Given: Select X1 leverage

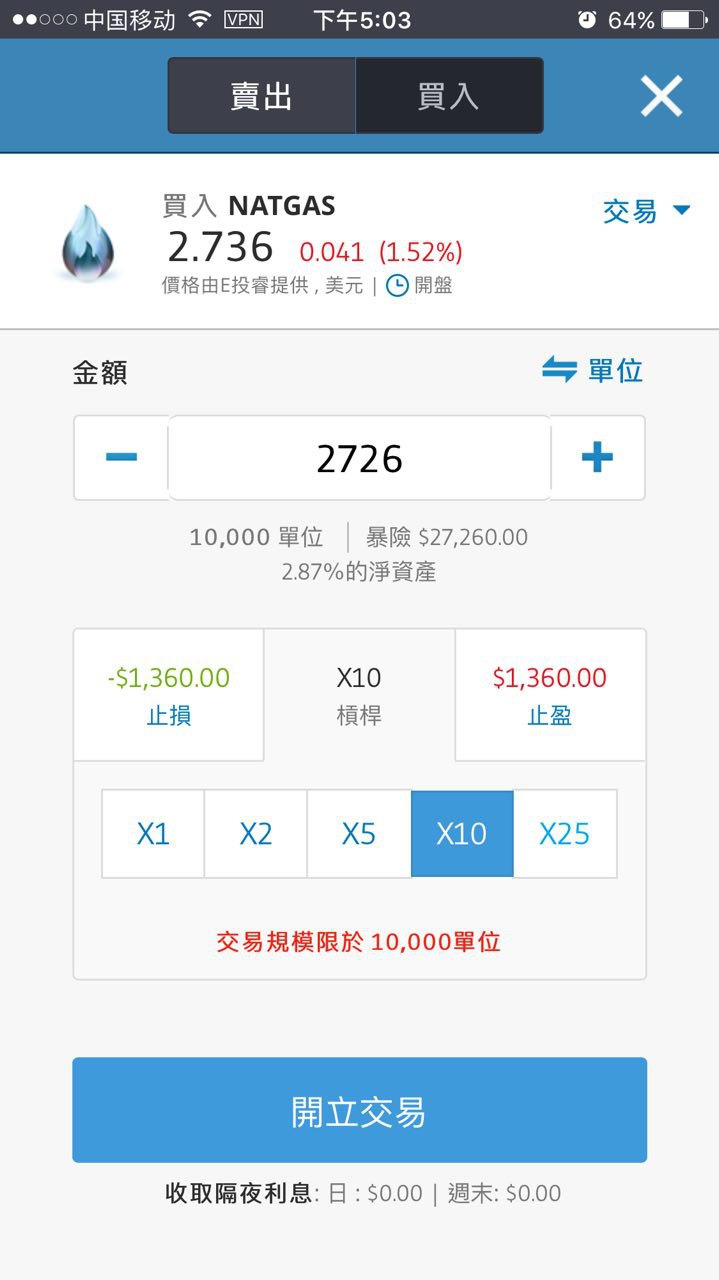Looking at the screenshot, I should 153,834.
